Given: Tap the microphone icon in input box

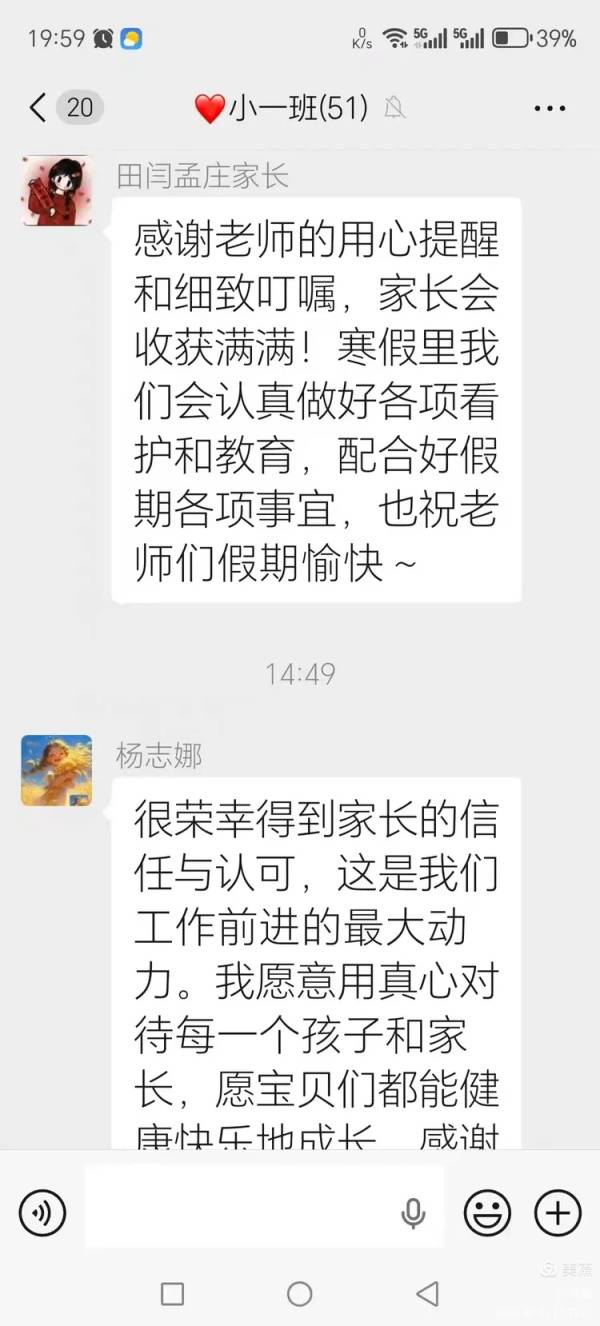Looking at the screenshot, I should pos(412,1213).
